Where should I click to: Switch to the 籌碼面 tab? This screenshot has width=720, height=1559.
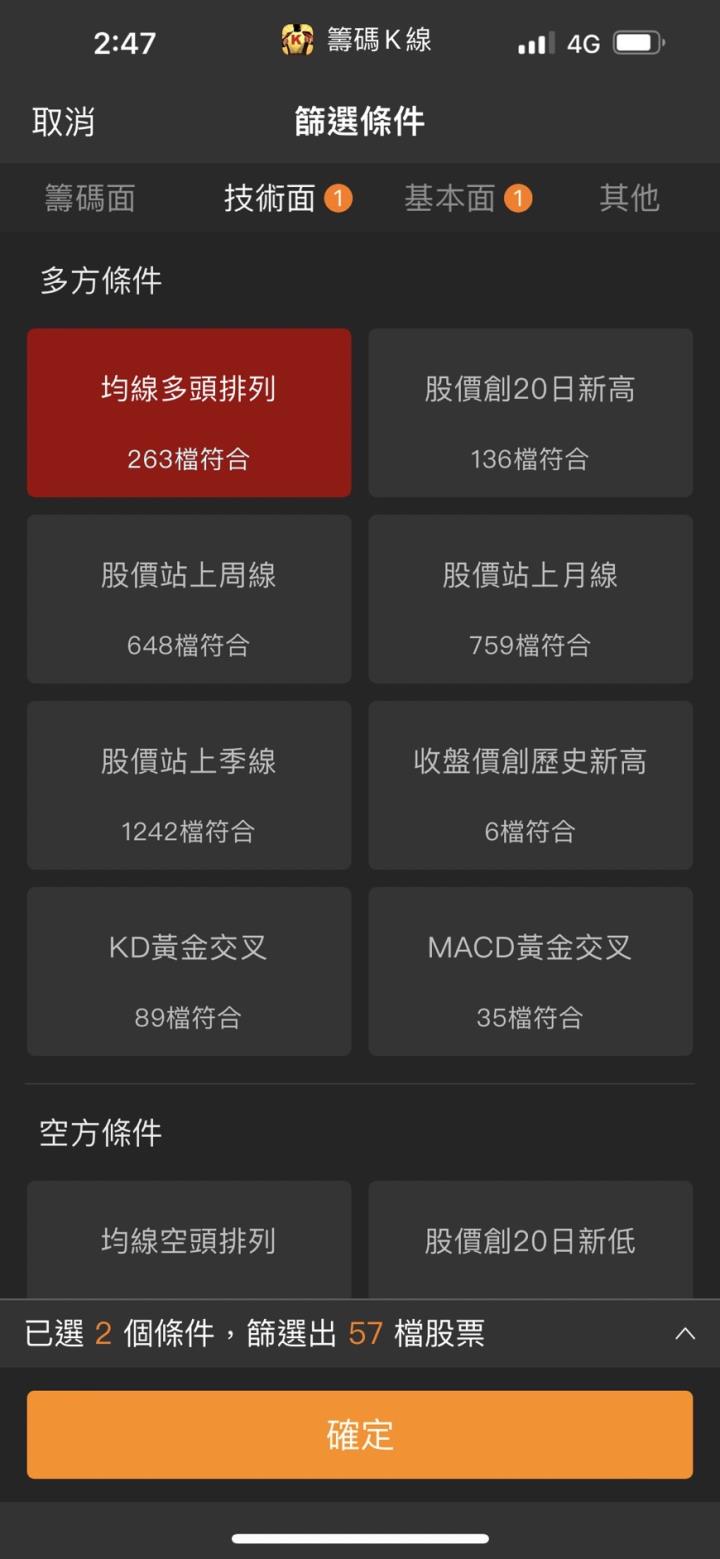coord(90,198)
